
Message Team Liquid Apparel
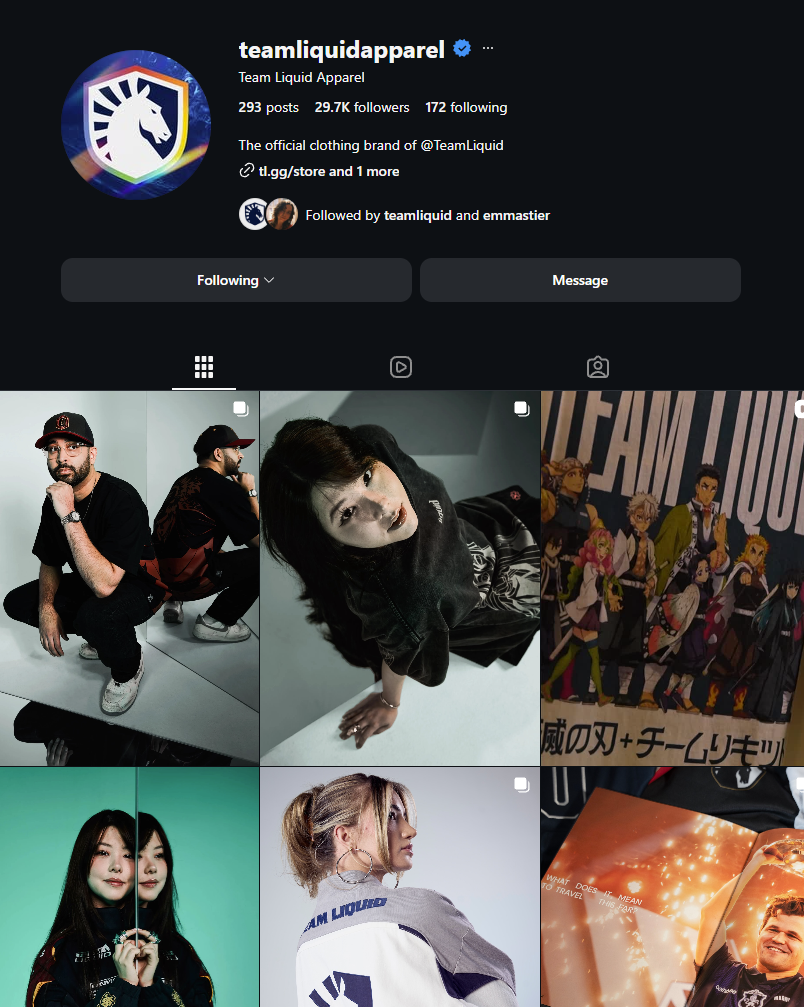click(580, 280)
